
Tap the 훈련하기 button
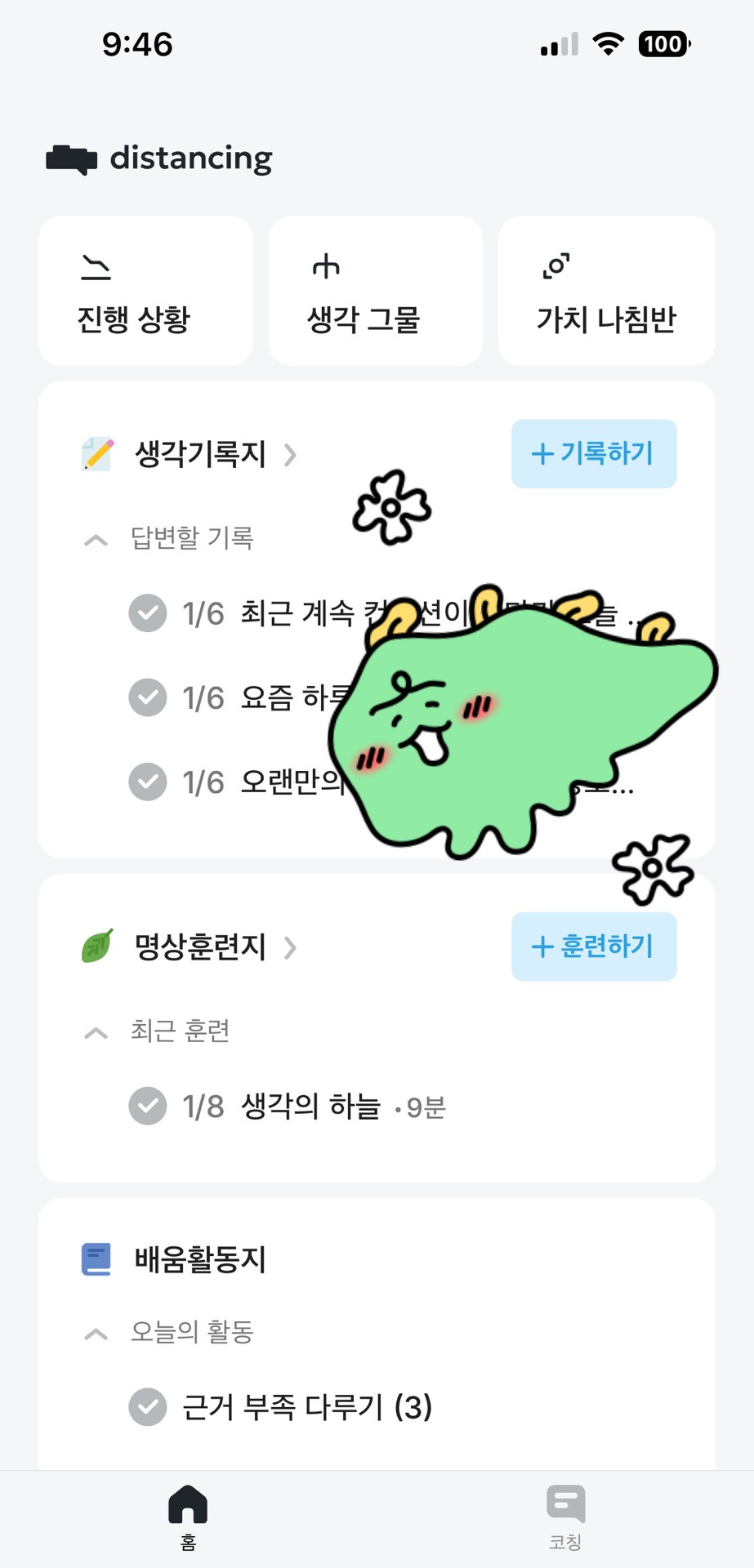point(594,947)
